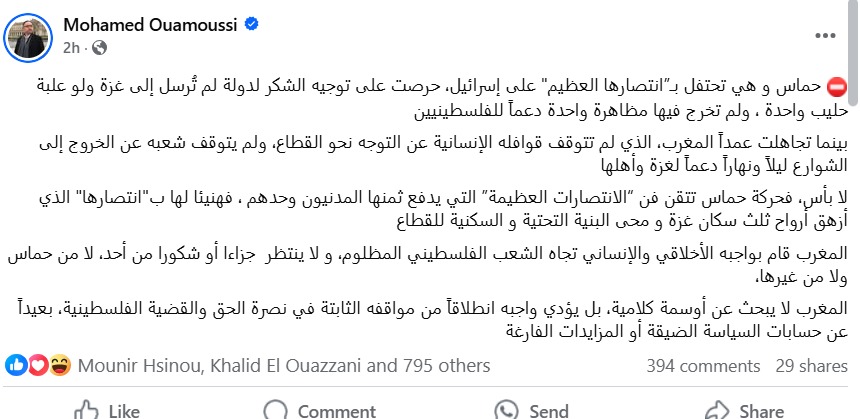Send this post to someone

coord(531,410)
